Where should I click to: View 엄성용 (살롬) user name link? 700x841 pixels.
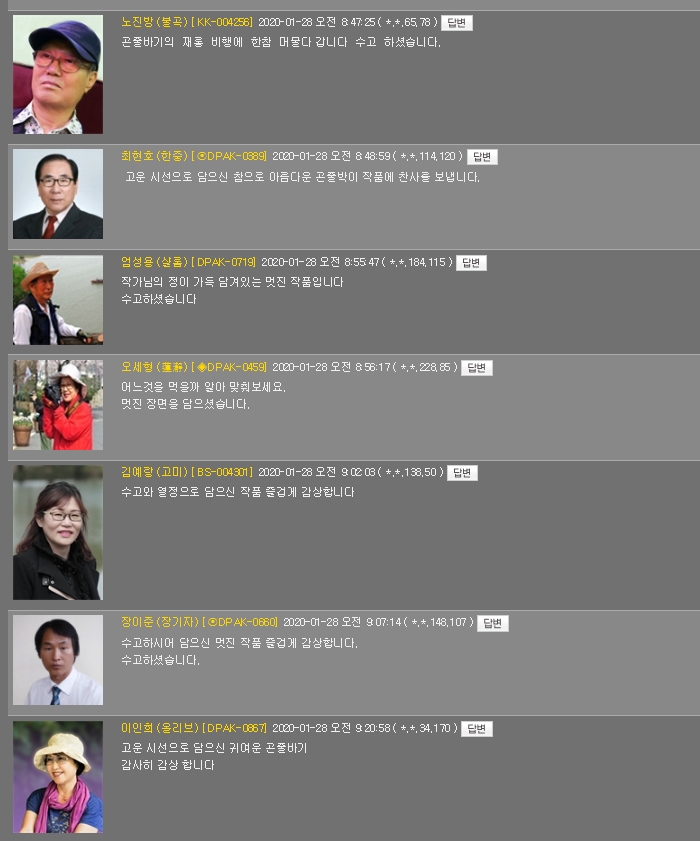[x=154, y=263]
